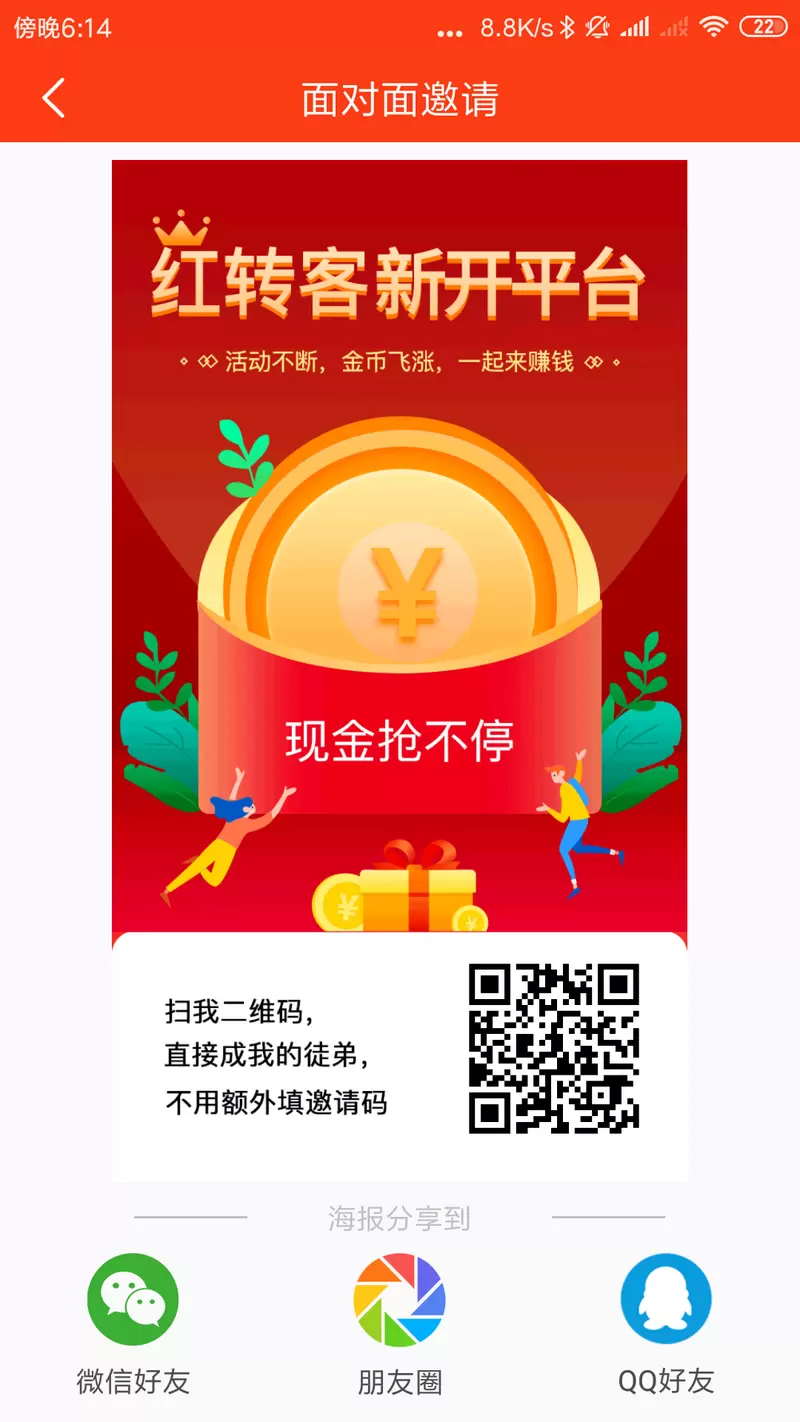This screenshot has width=800, height=1422.
Task: Tap the 红转客新开平台 headline
Action: click(x=399, y=281)
